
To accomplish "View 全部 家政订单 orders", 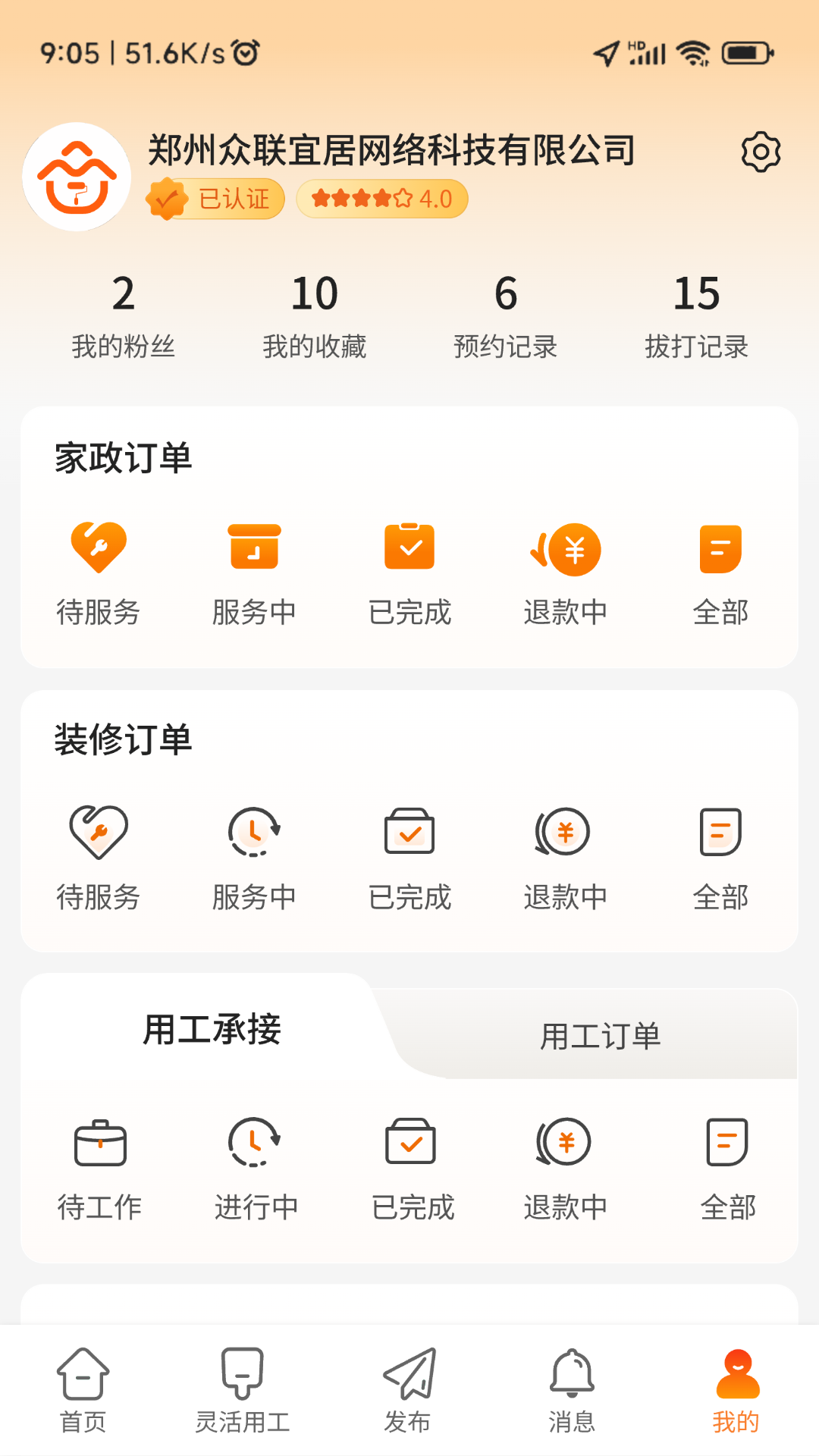I will (720, 573).
